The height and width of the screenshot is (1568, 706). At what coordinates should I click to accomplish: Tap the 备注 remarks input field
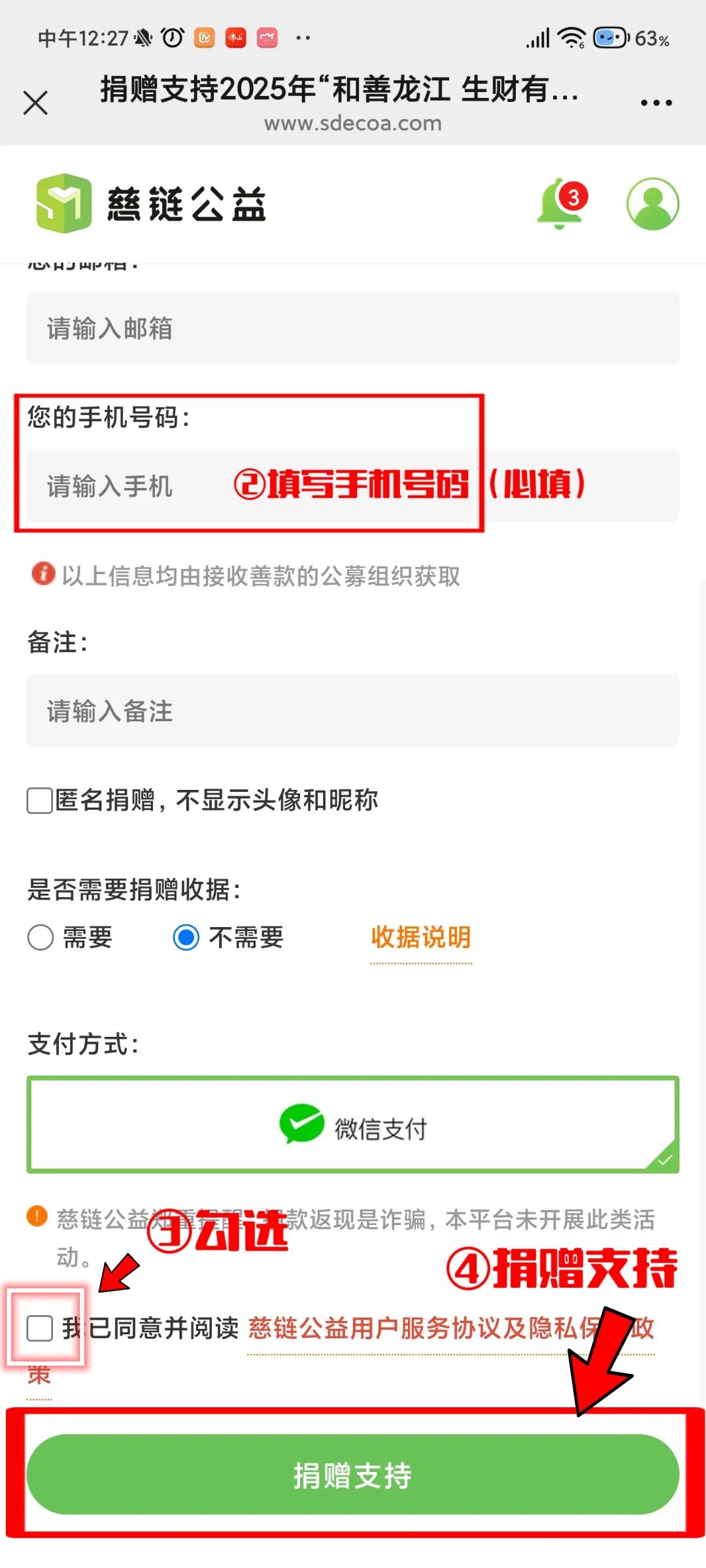click(353, 711)
